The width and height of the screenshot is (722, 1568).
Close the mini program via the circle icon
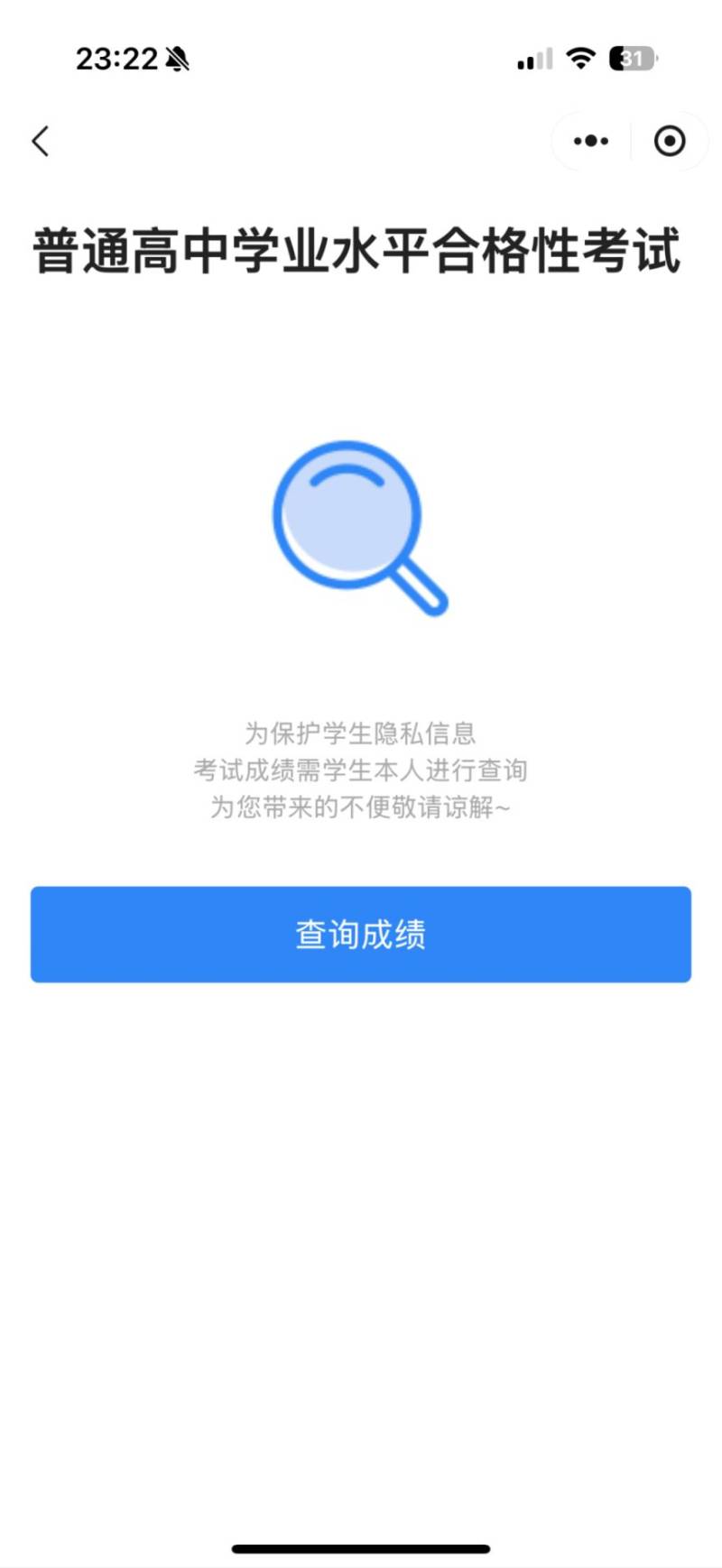[x=670, y=141]
